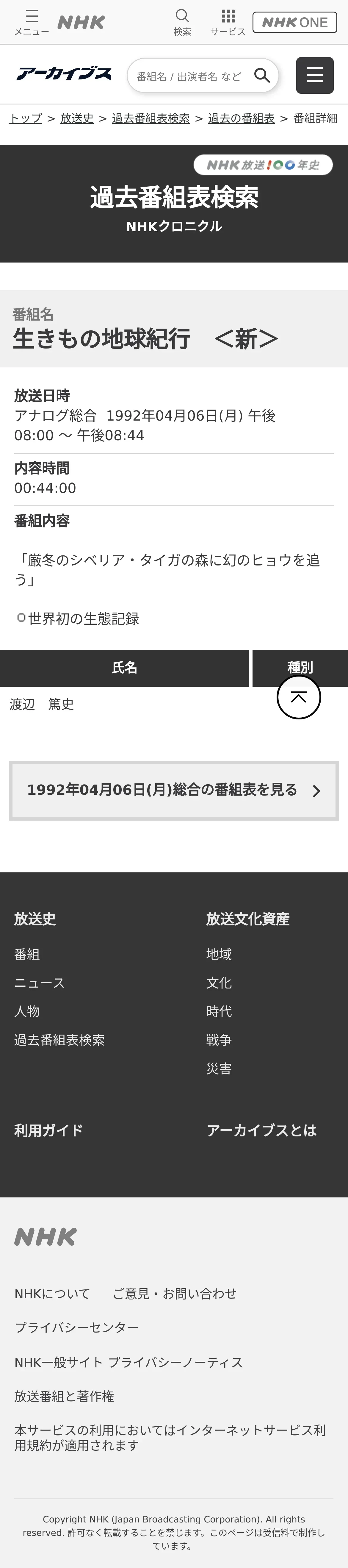Open 人物 in the footer

27,1011
